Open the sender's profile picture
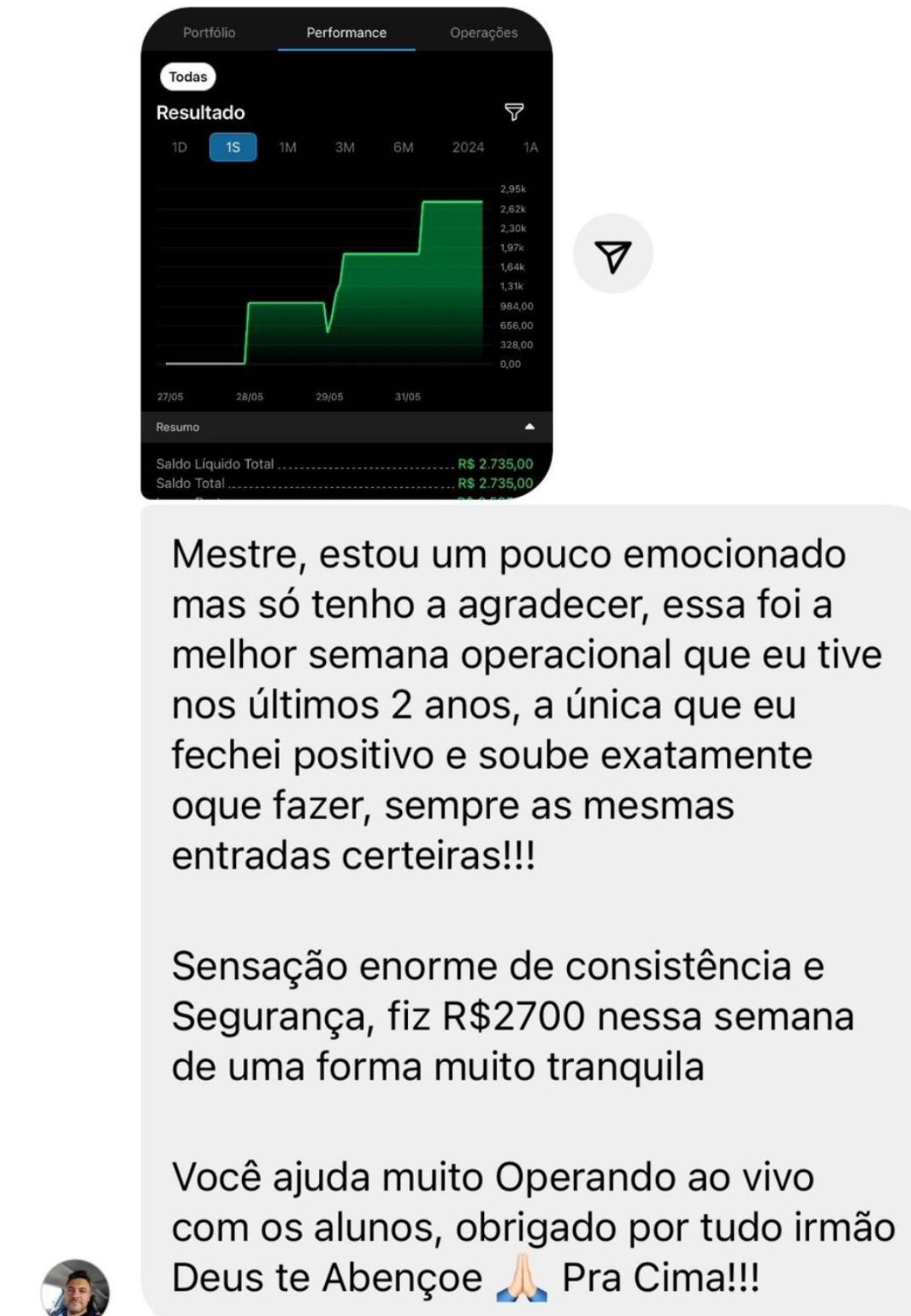 (75, 1290)
